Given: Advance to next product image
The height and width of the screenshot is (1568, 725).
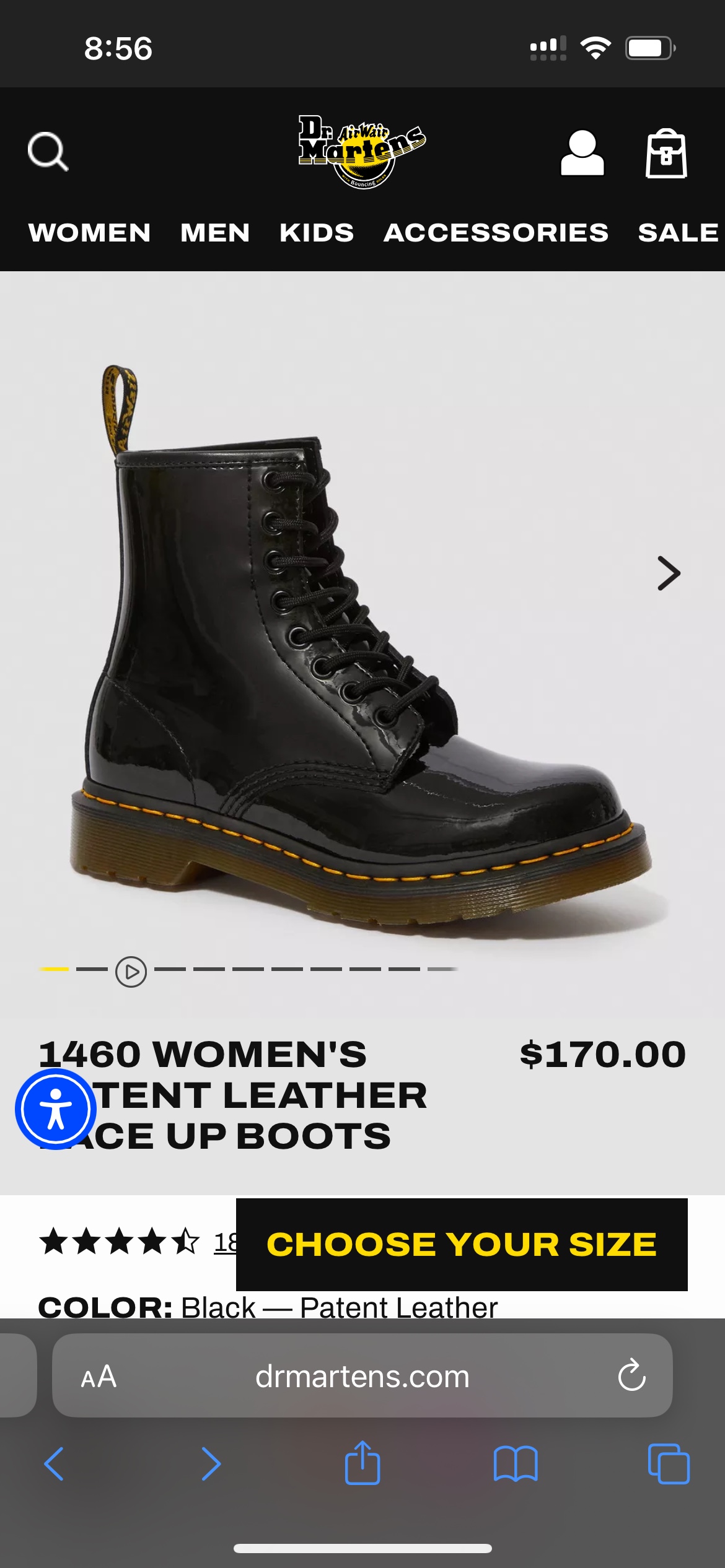Looking at the screenshot, I should [x=668, y=574].
